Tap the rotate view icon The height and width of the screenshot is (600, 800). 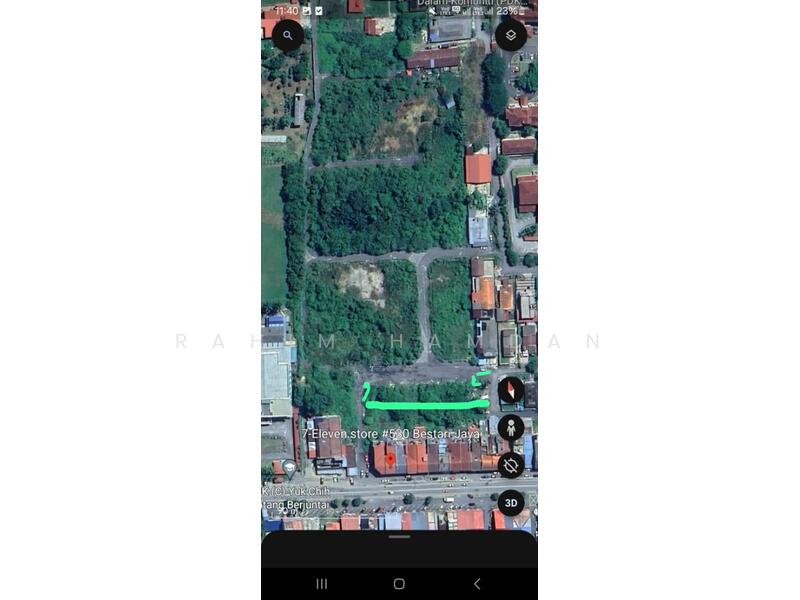(x=511, y=465)
